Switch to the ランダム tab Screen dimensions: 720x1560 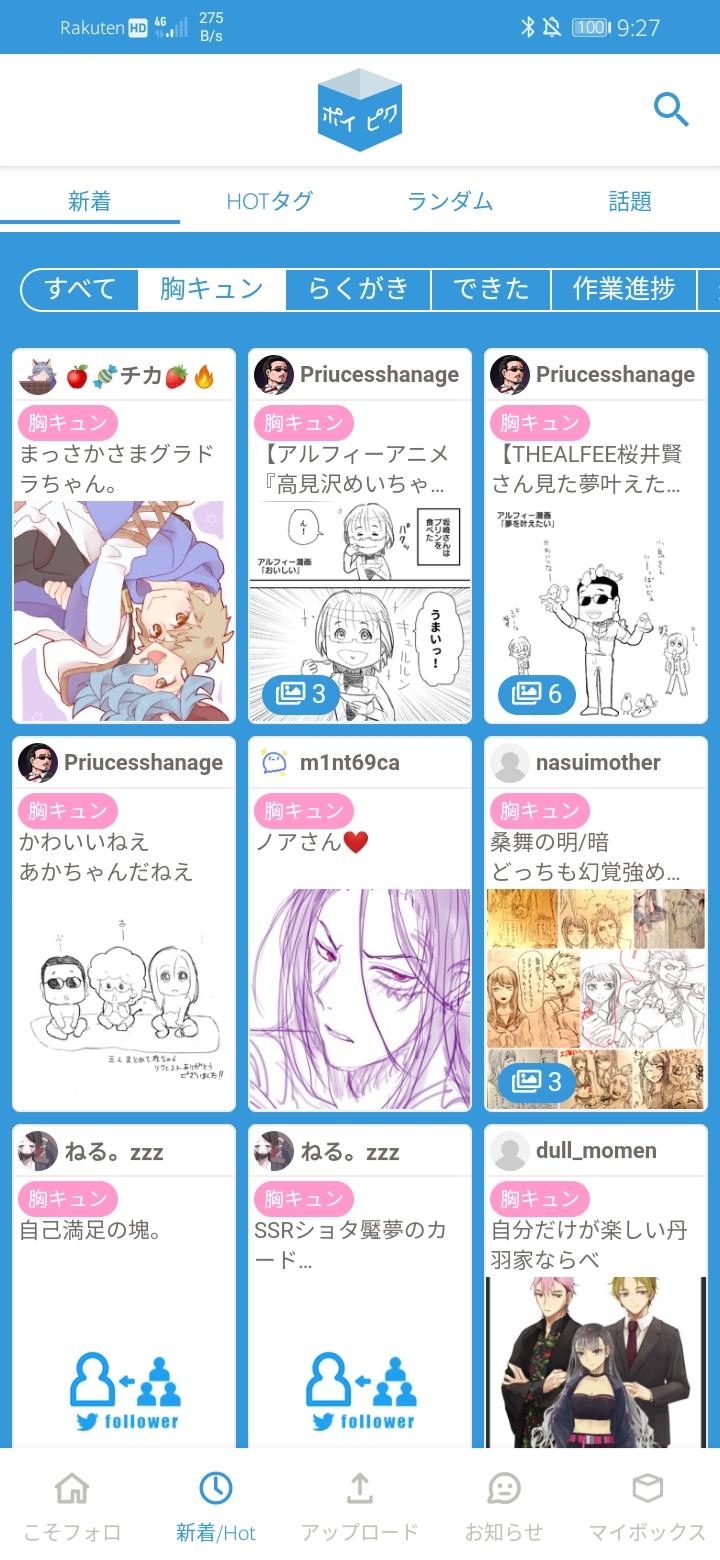450,201
